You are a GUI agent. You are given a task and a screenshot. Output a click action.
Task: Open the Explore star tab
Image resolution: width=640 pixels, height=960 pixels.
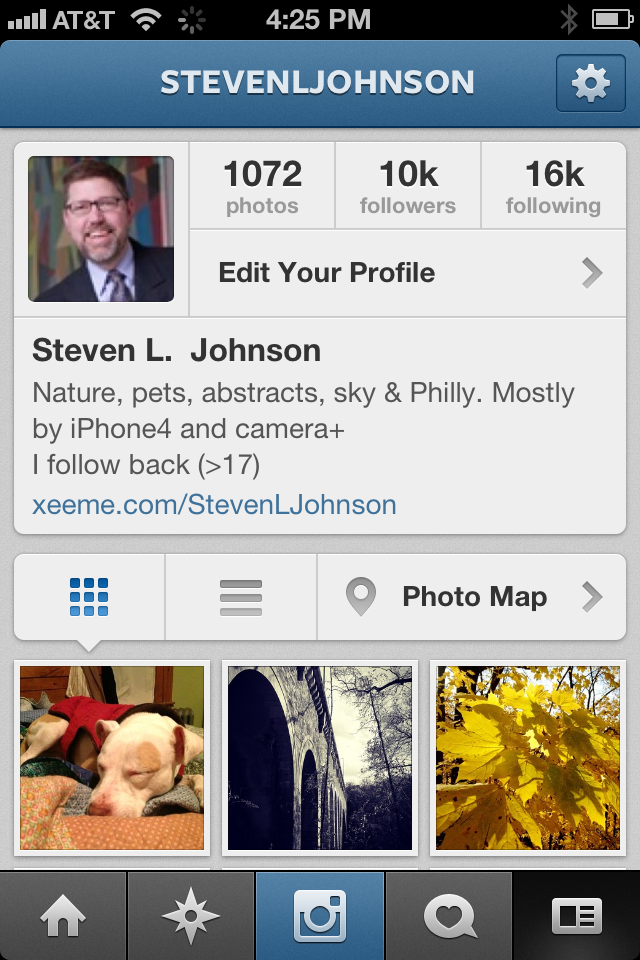pyautogui.click(x=191, y=916)
